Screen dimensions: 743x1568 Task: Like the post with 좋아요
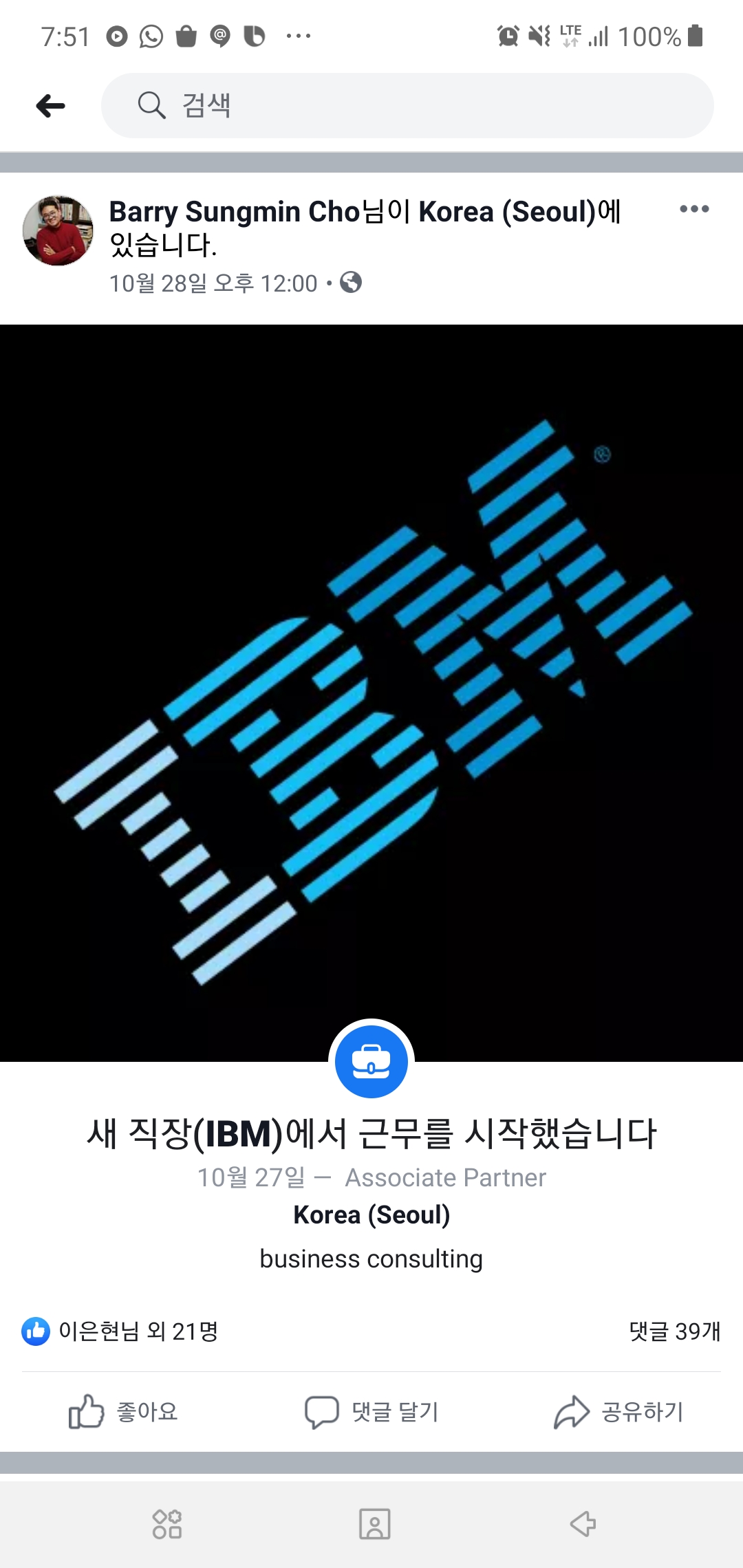tap(124, 1413)
